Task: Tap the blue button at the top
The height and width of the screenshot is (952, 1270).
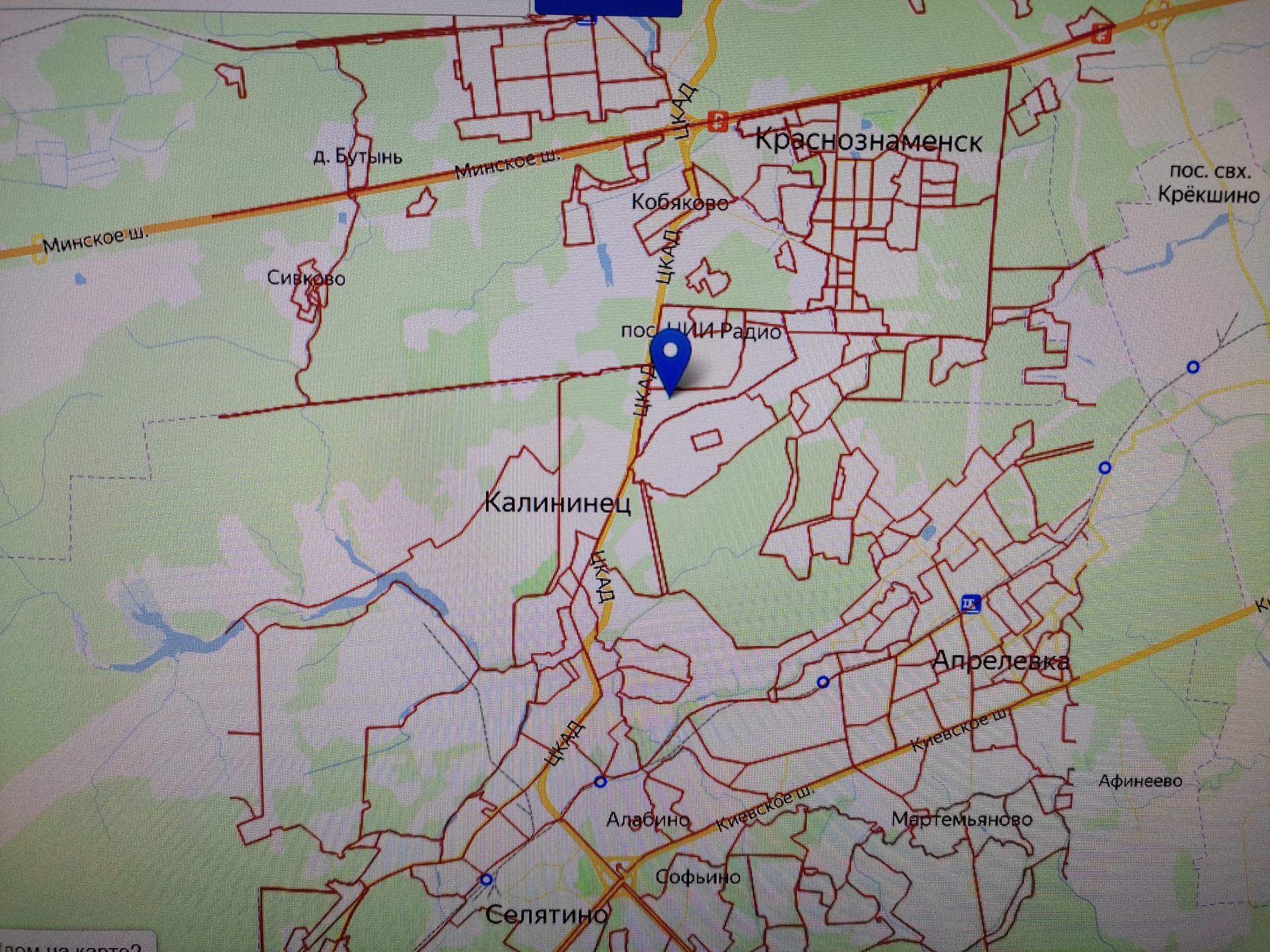Action: coord(607,8)
